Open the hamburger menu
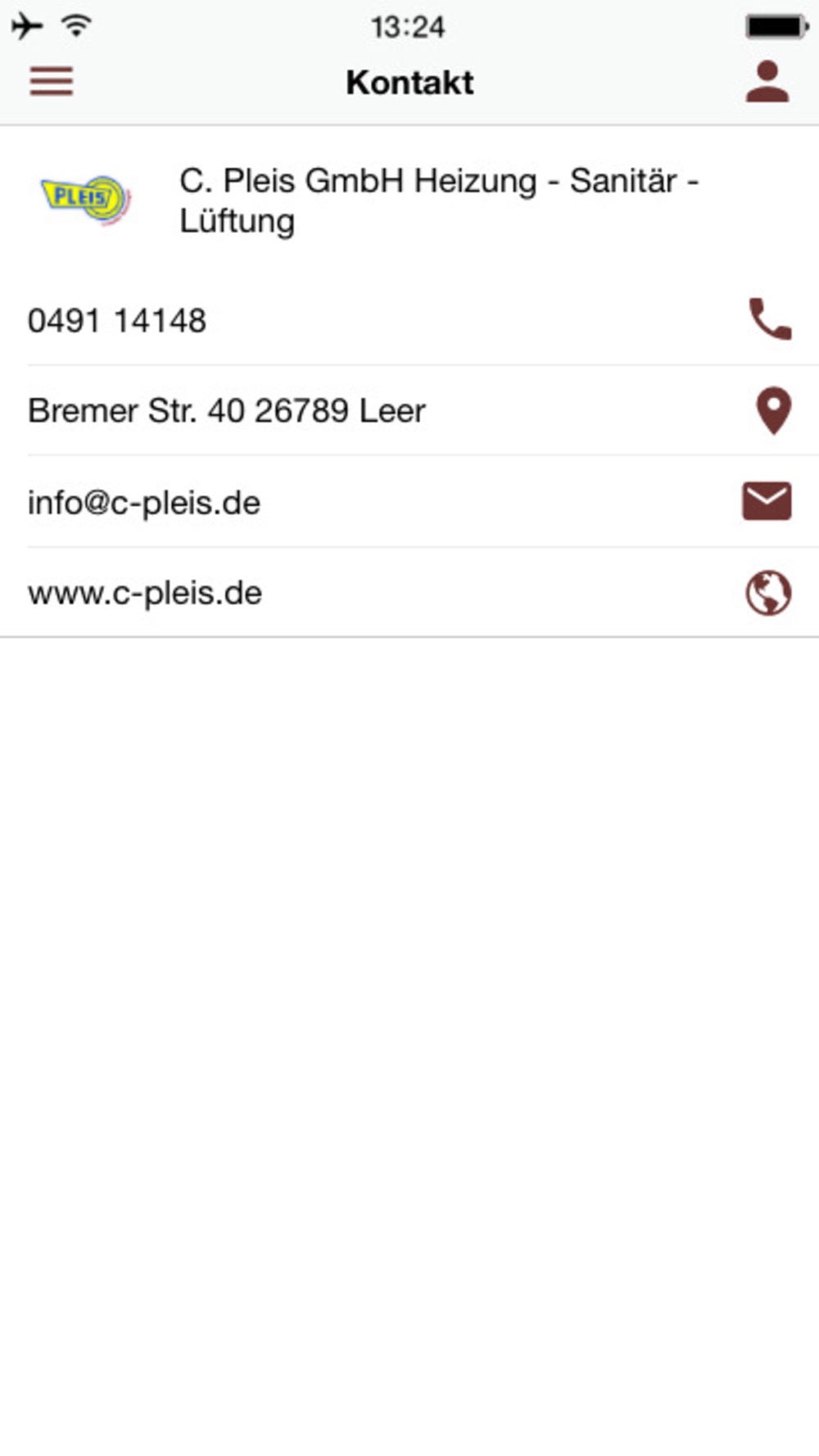This screenshot has height=1456, width=819. click(x=52, y=82)
